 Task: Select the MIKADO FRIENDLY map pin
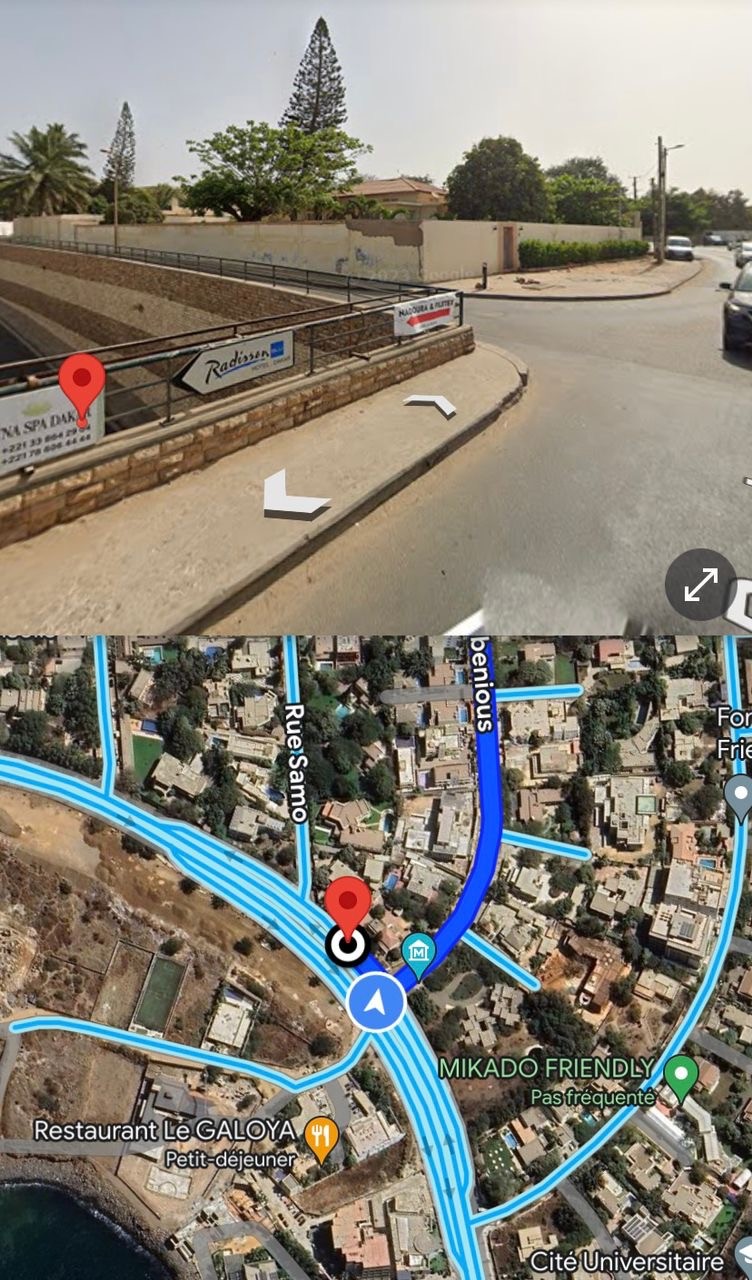point(680,1077)
